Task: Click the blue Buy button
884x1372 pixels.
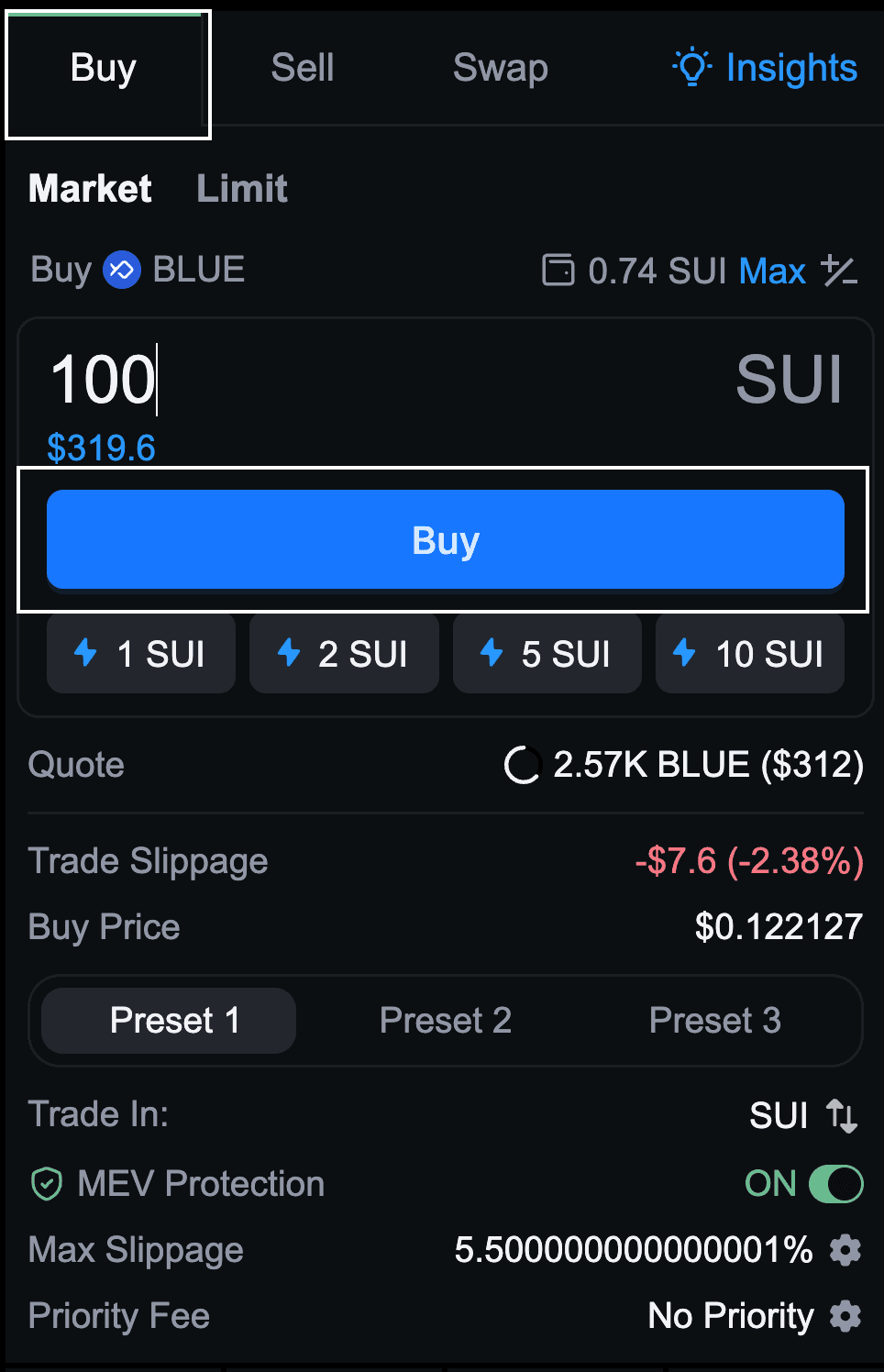Action: point(445,539)
